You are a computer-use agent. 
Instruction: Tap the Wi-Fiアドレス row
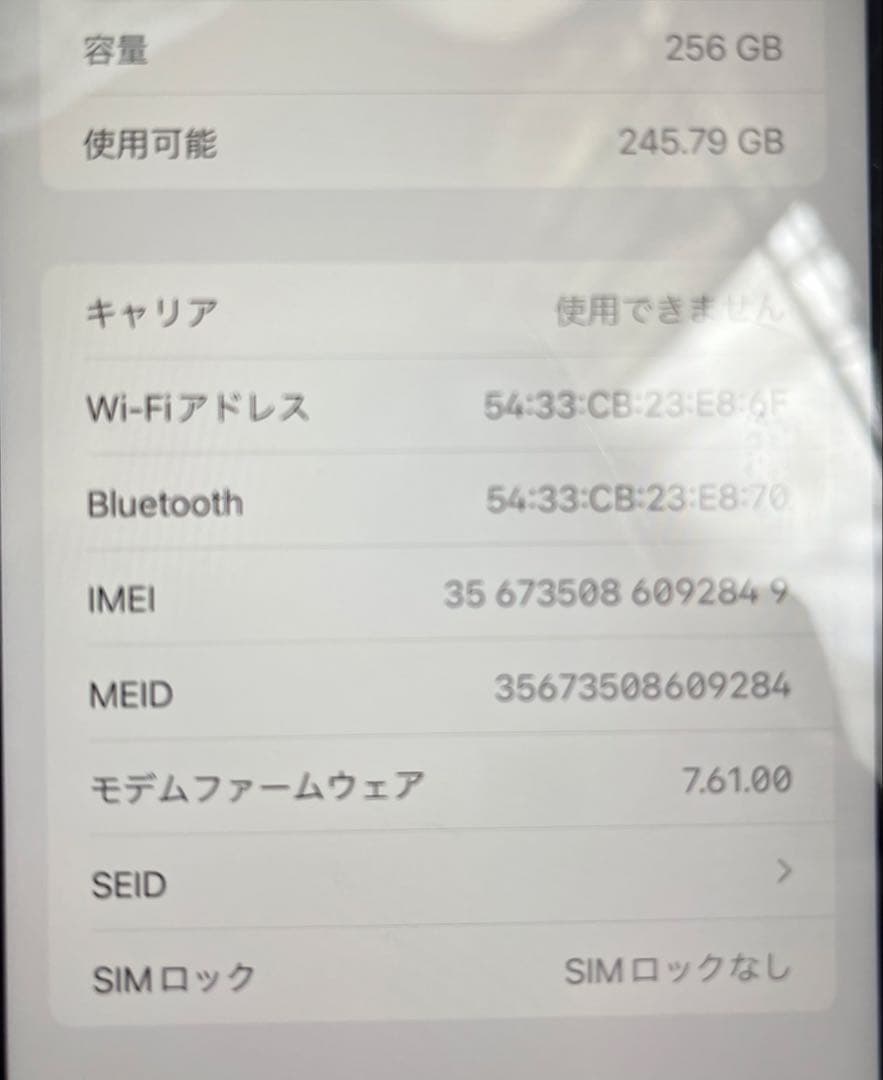pos(198,405)
